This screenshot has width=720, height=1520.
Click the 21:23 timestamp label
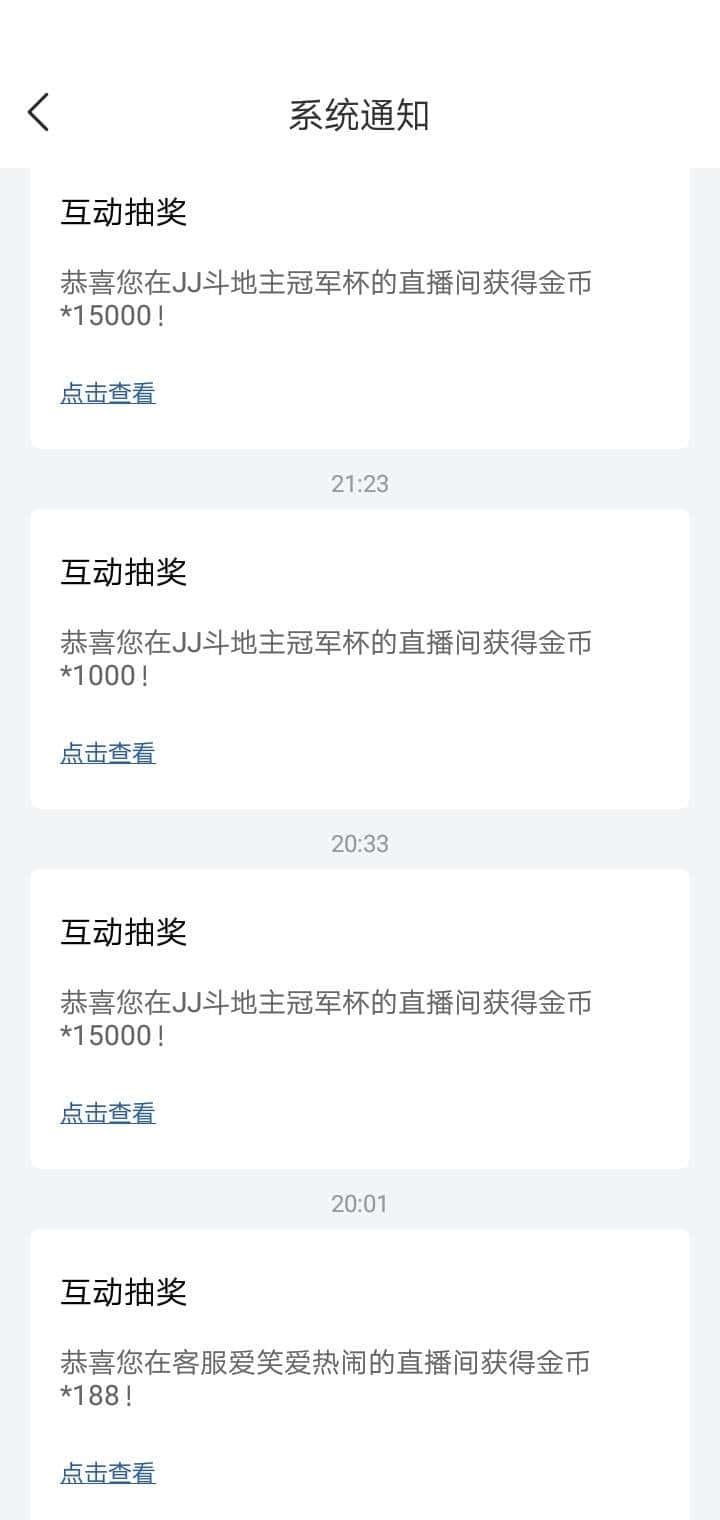pyautogui.click(x=360, y=485)
